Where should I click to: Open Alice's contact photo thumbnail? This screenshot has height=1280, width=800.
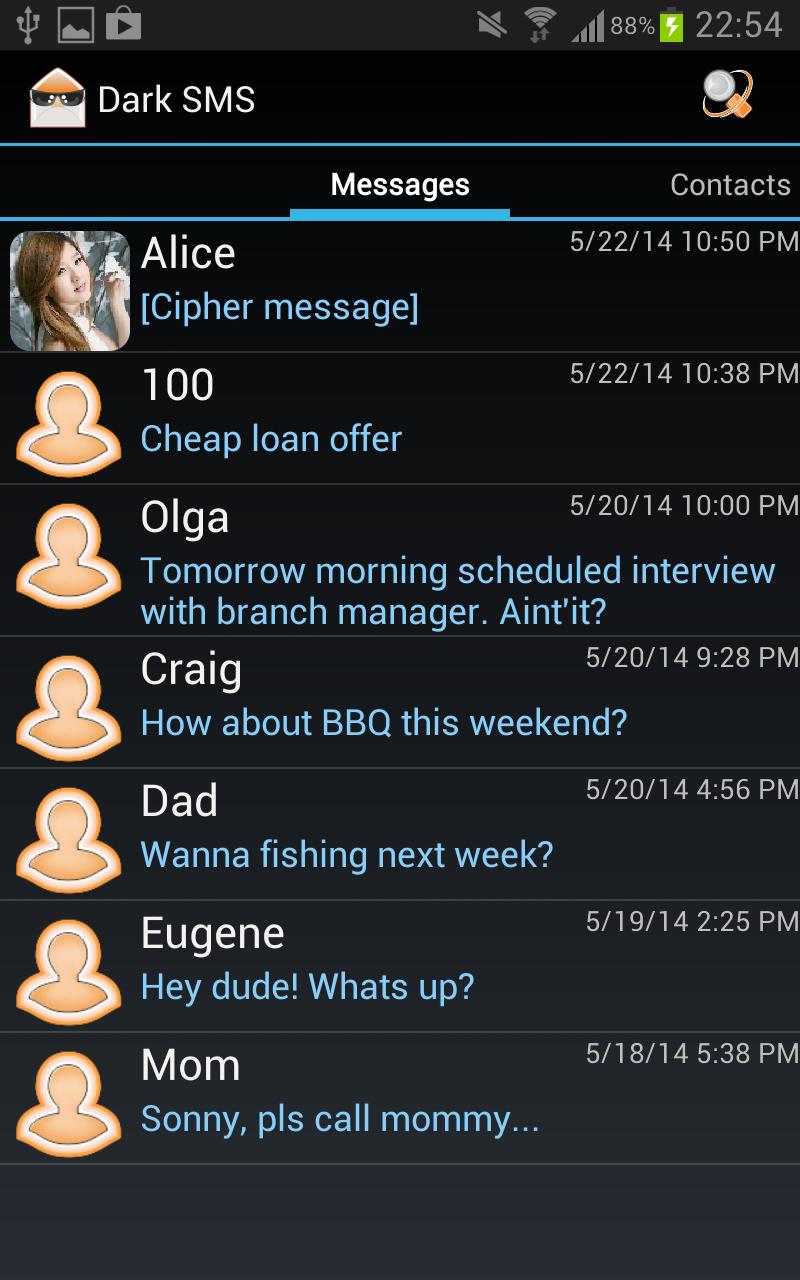[68, 289]
